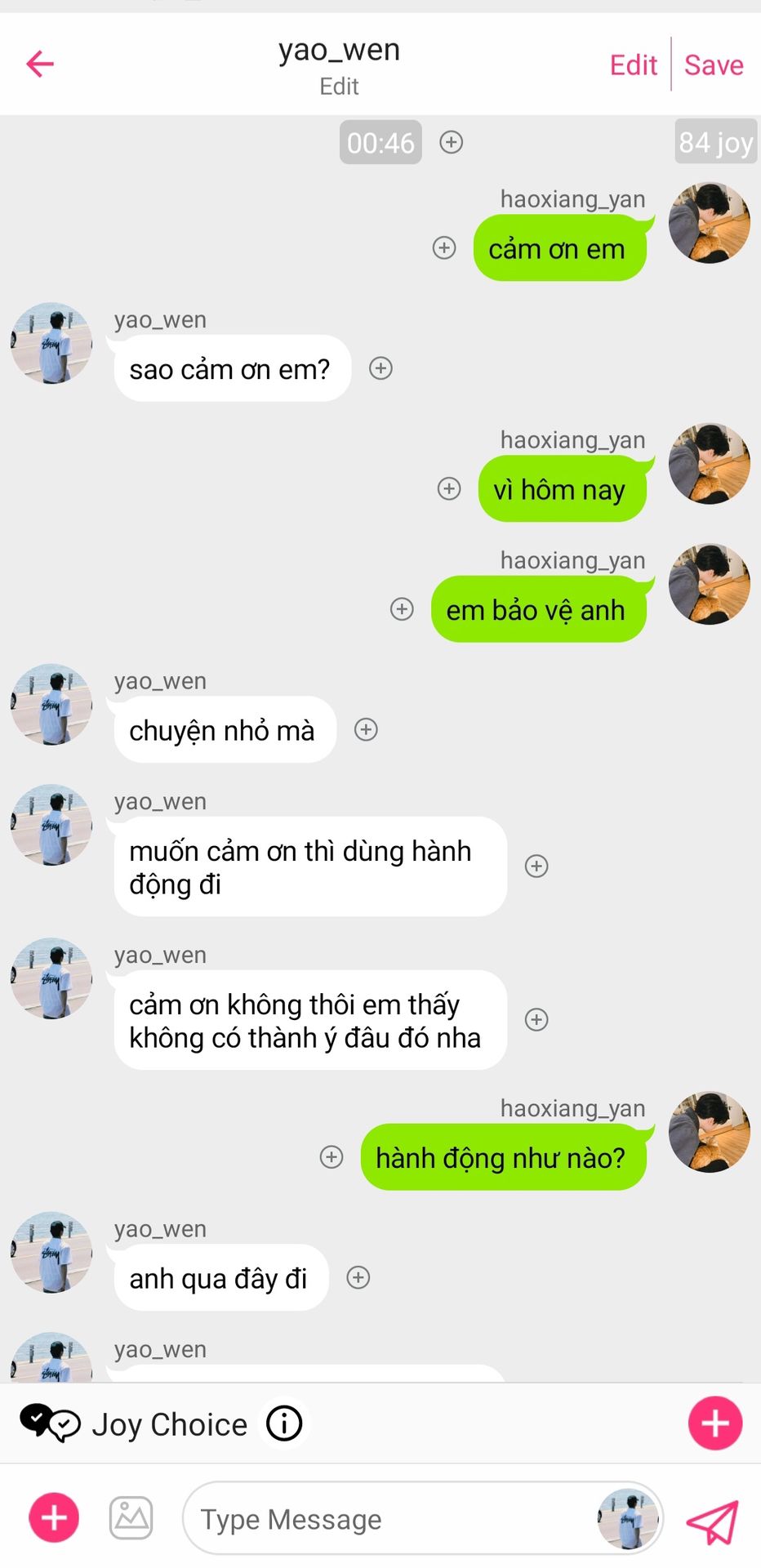
Task: Tap plus icon beside "sao cảm ơn em?"
Action: (380, 368)
